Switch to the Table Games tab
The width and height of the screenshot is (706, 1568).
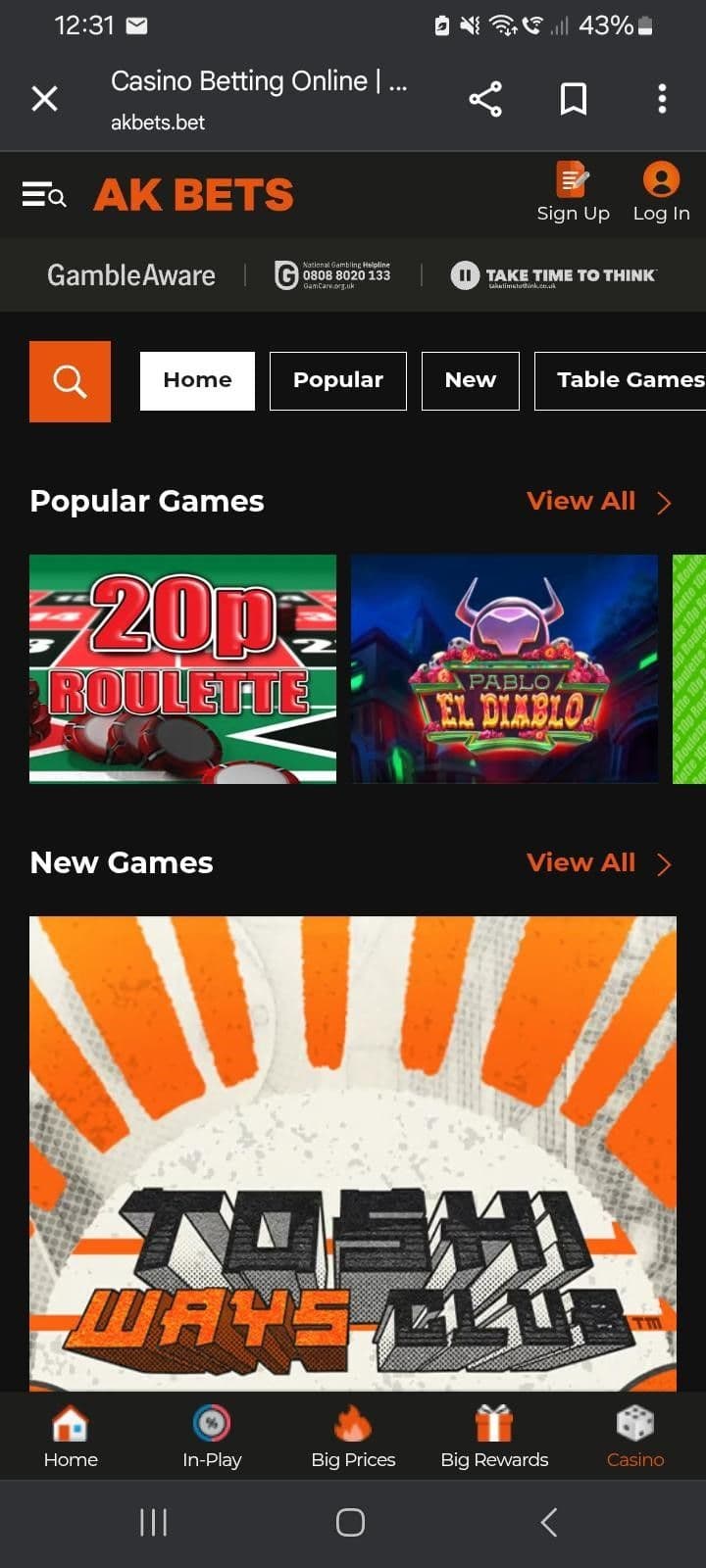pos(629,380)
